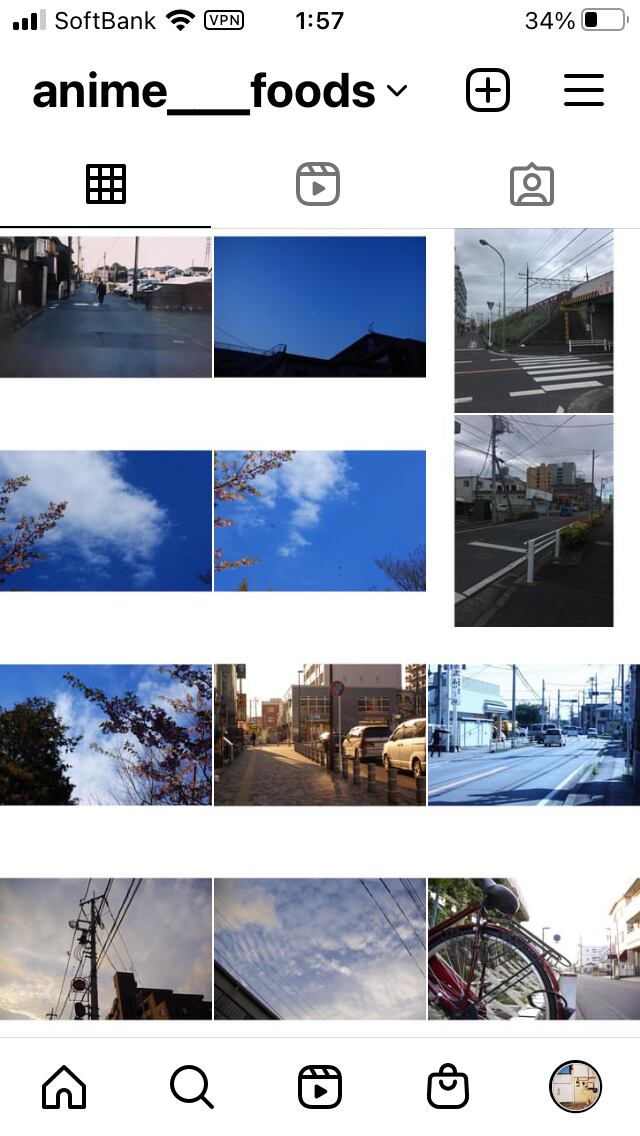Open the daytime road with cars photo
640x1136 pixels.
pyautogui.click(x=533, y=735)
